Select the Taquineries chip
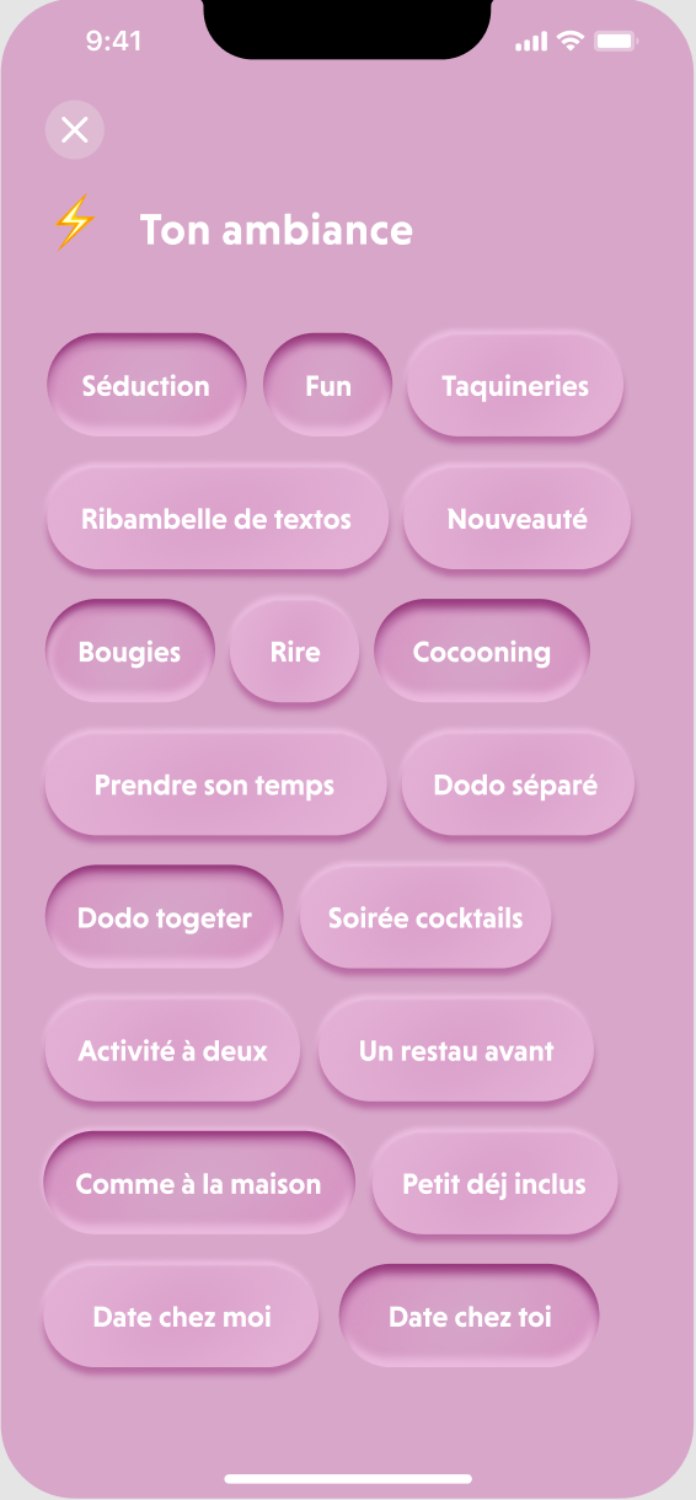 coord(515,386)
